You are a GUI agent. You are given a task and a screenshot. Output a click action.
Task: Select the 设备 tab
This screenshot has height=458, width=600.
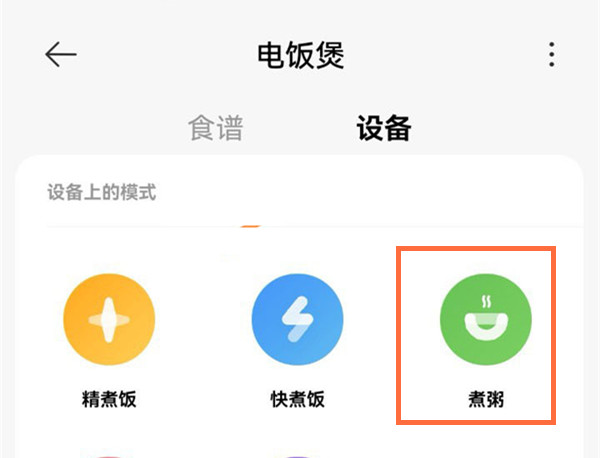[384, 128]
